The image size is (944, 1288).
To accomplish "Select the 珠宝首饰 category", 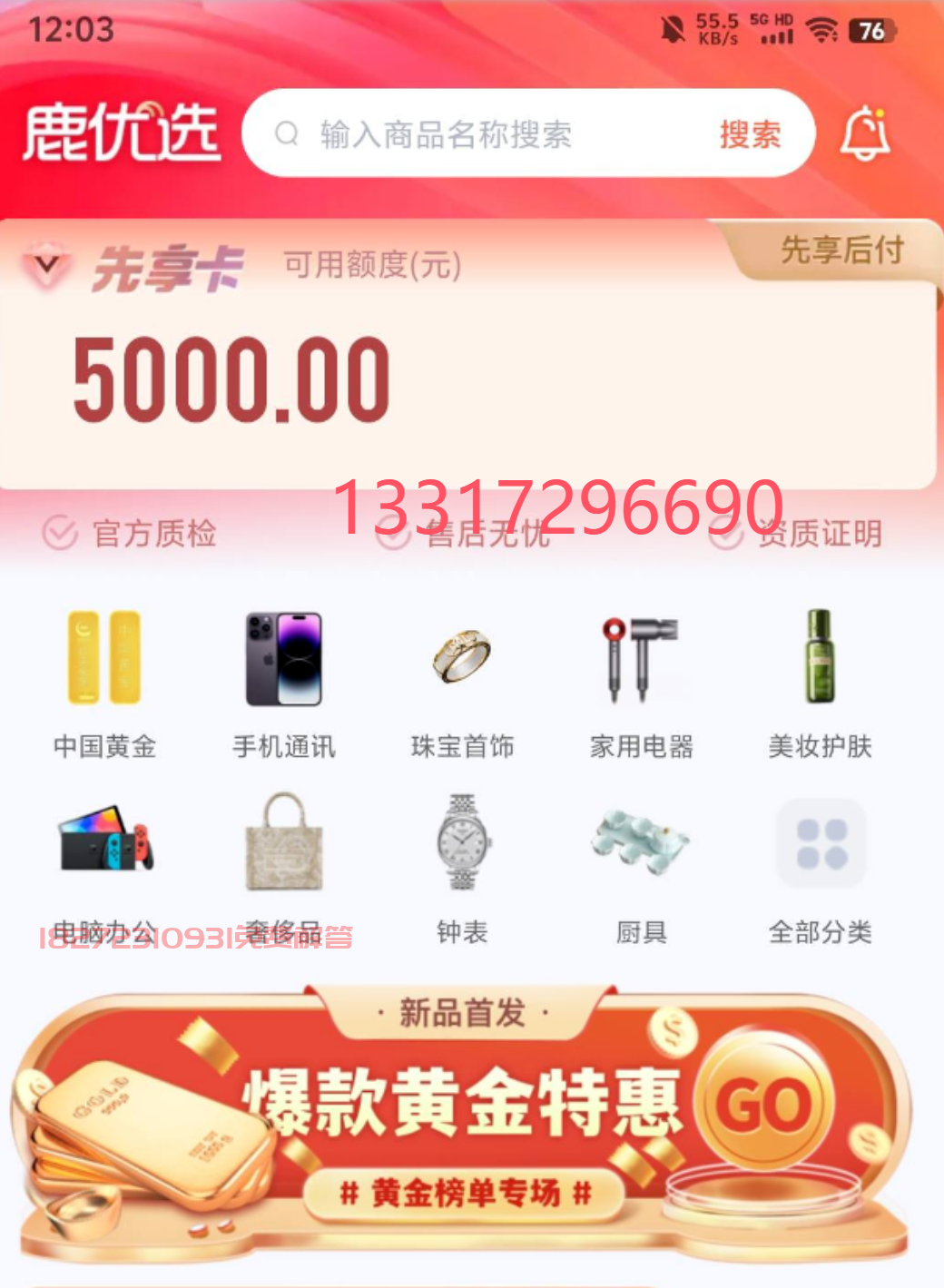I will (462, 683).
